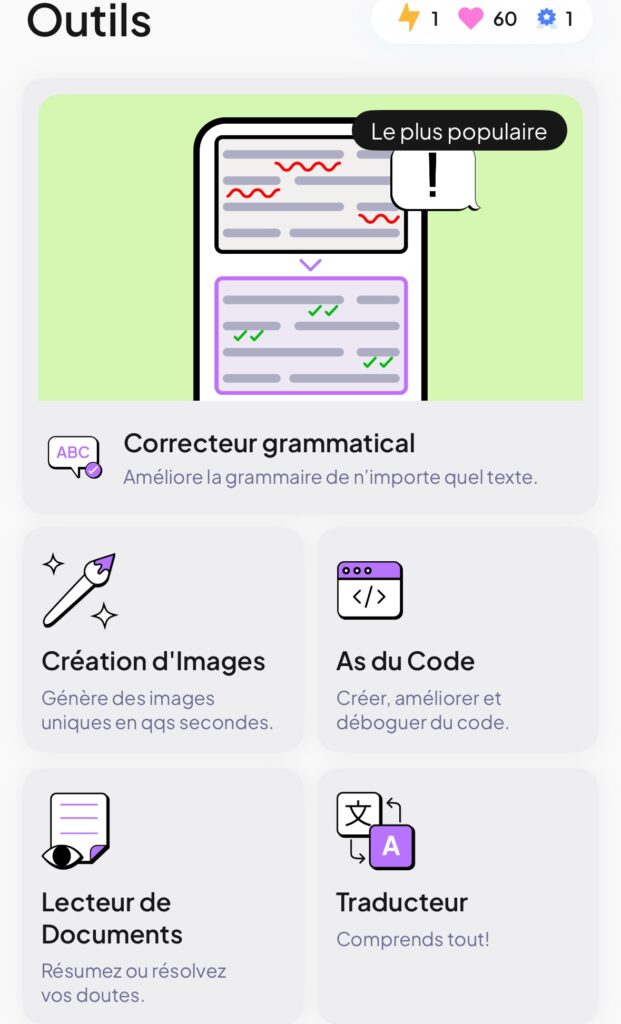The height and width of the screenshot is (1024, 621).
Task: Open the As du Code tool
Action: click(x=457, y=640)
